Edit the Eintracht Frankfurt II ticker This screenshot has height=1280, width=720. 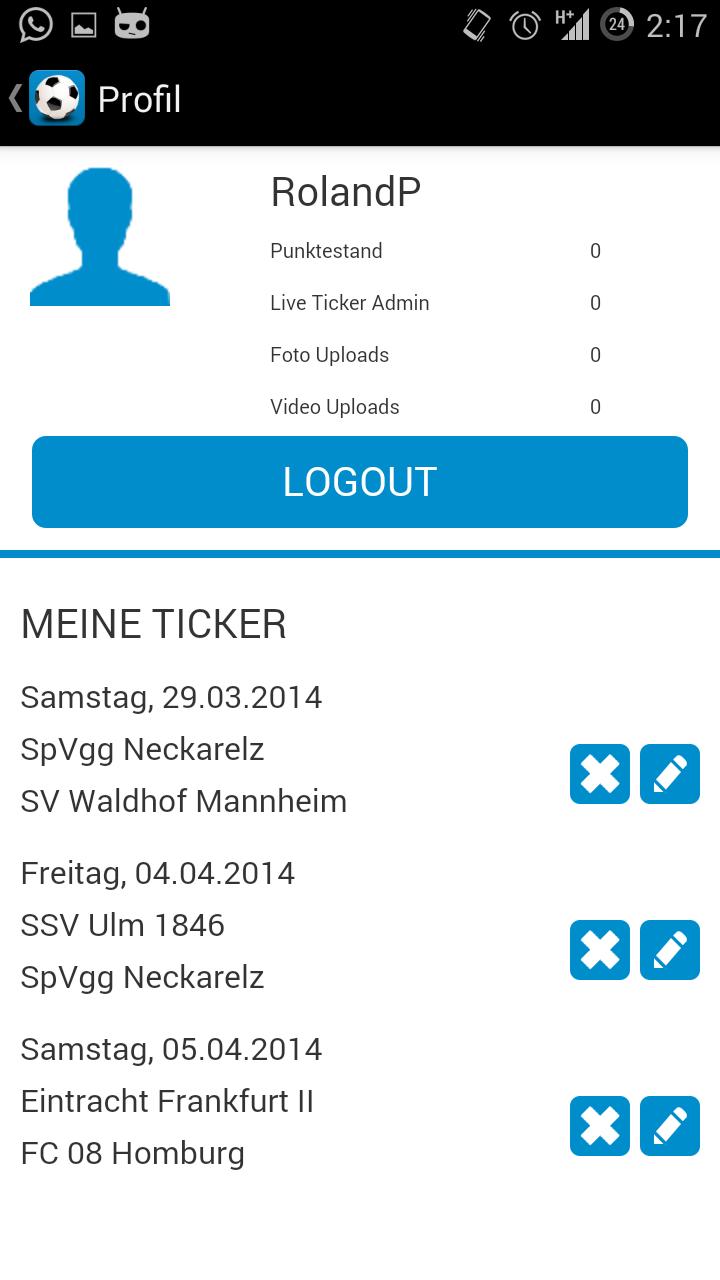670,1126
